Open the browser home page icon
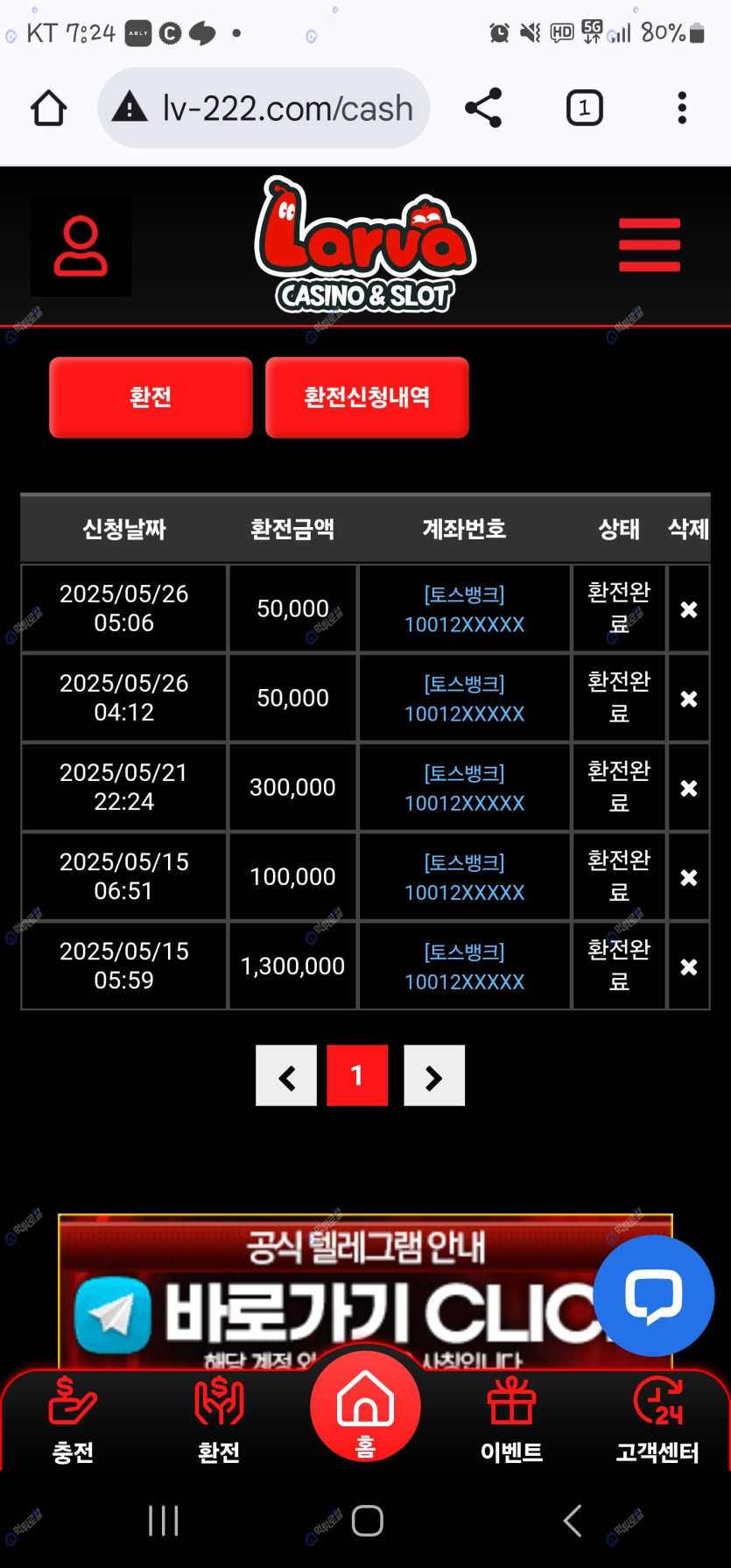The width and height of the screenshot is (731, 1568). [48, 109]
